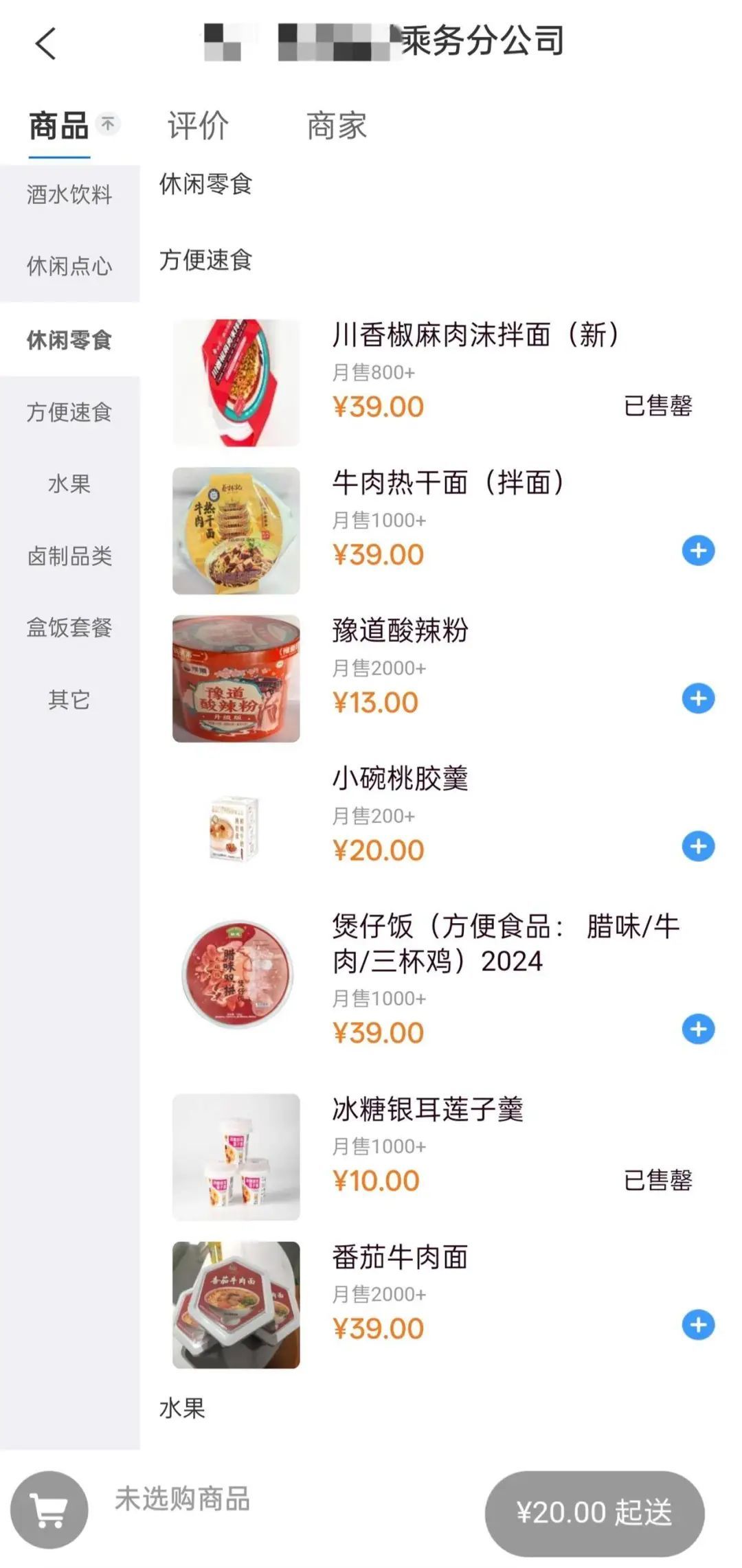Viewport: 742px width, 1568px height.
Task: Select the 方便速食 sidebar category
Action: pyautogui.click(x=71, y=413)
